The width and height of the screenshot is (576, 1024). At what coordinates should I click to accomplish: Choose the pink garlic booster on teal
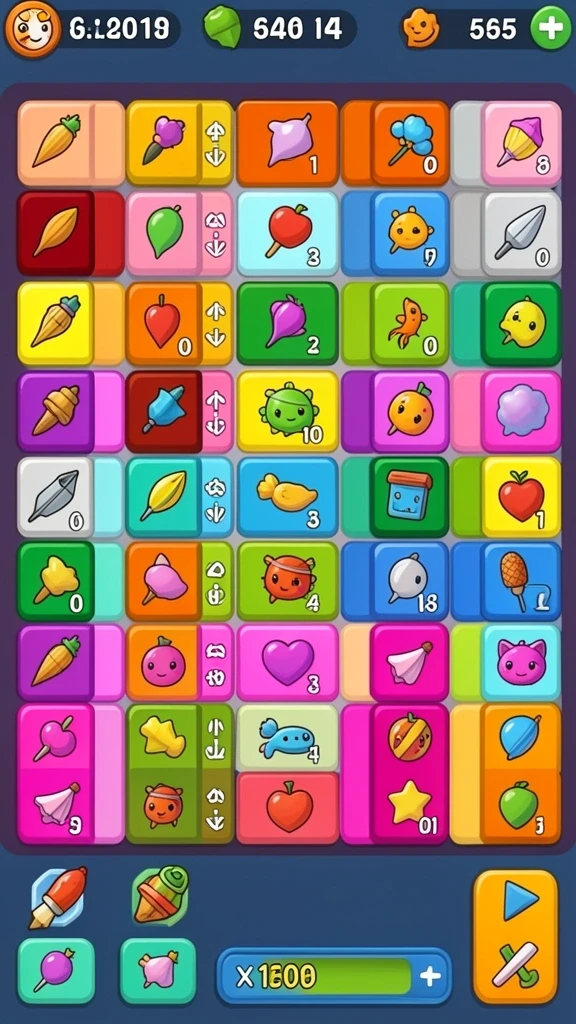159,971
